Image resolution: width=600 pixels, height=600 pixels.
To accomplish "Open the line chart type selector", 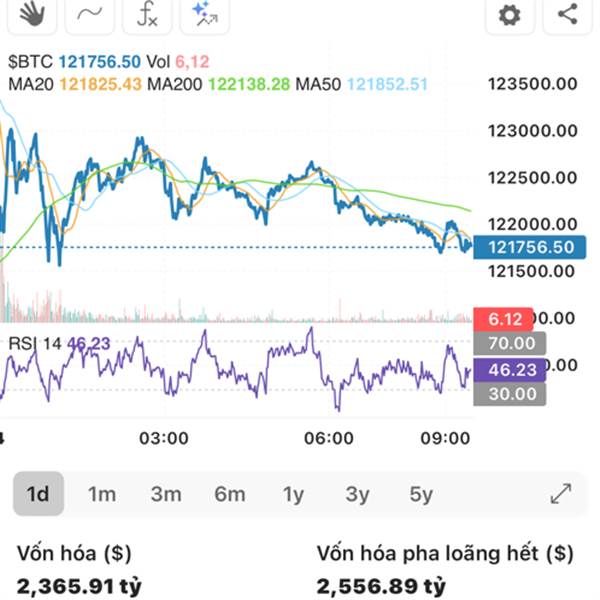I will (90, 15).
